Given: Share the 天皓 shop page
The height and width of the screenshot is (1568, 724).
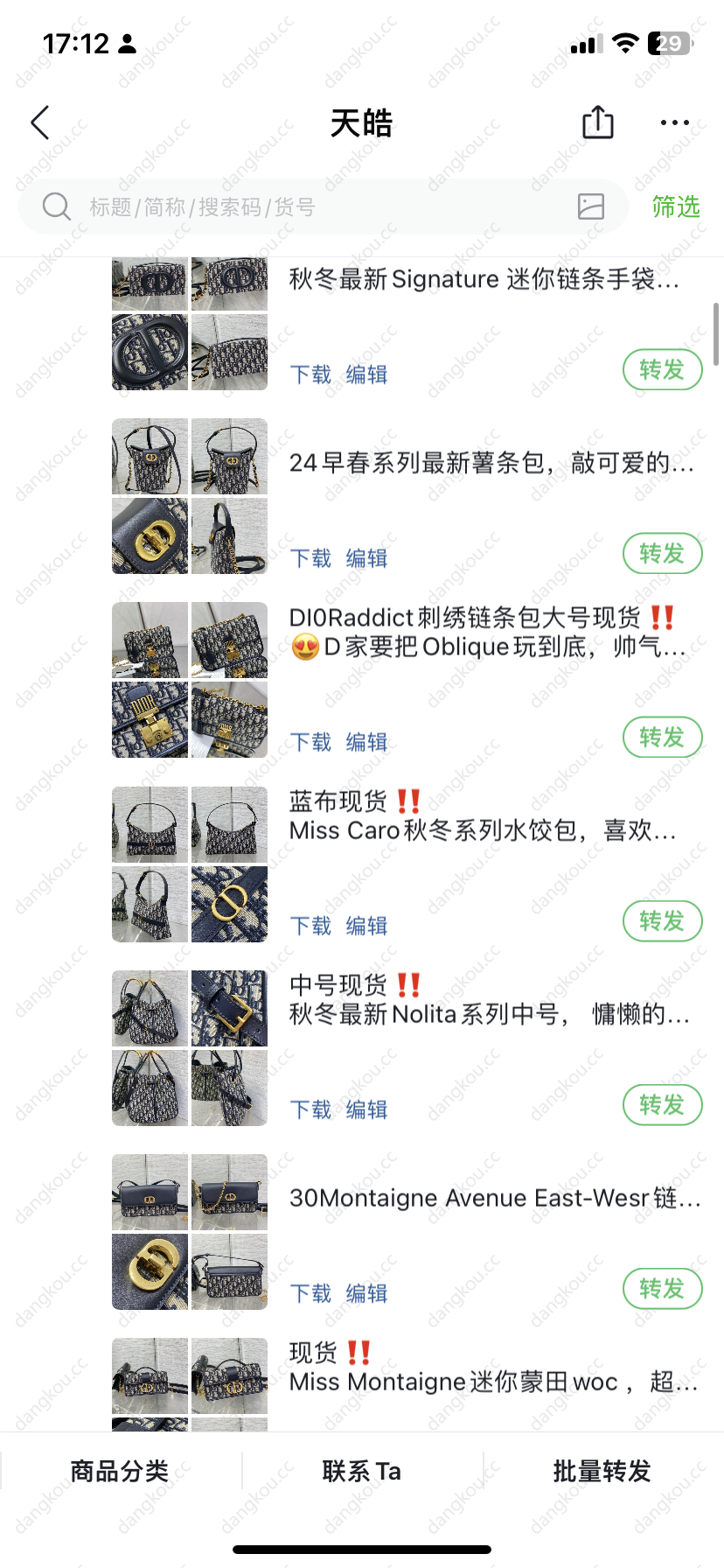Looking at the screenshot, I should (x=598, y=122).
